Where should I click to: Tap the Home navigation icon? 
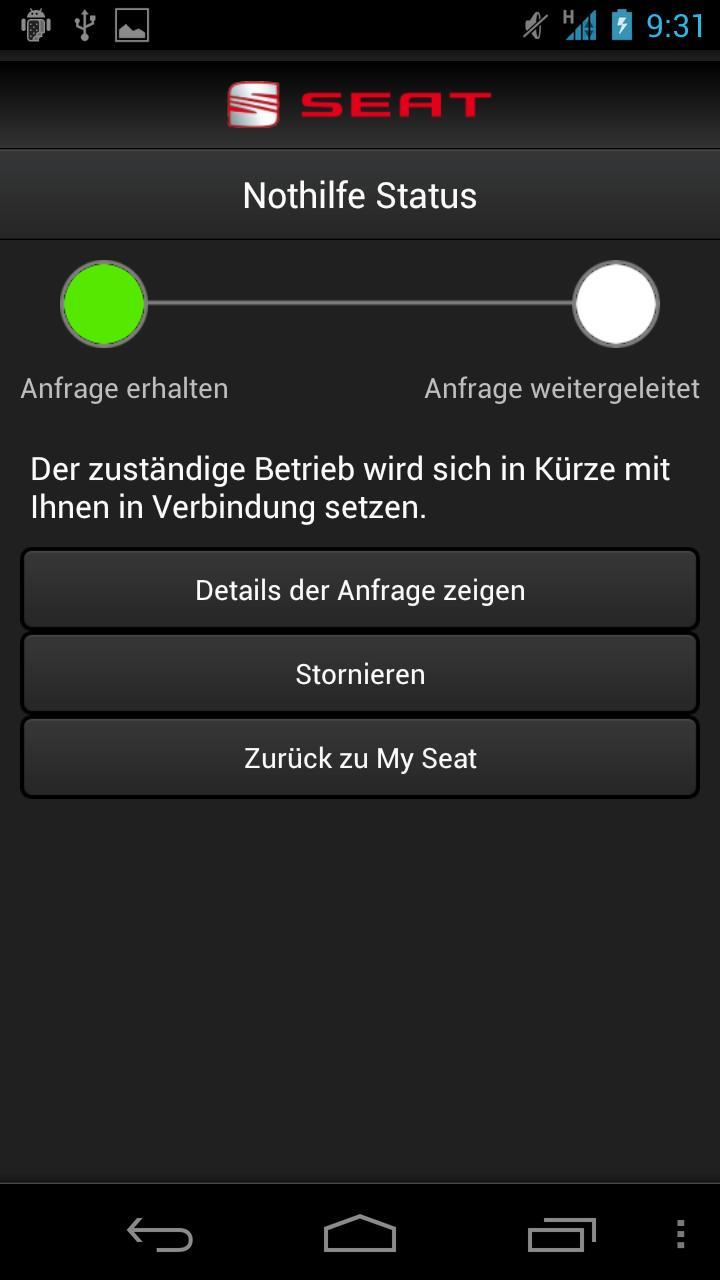click(x=359, y=1234)
